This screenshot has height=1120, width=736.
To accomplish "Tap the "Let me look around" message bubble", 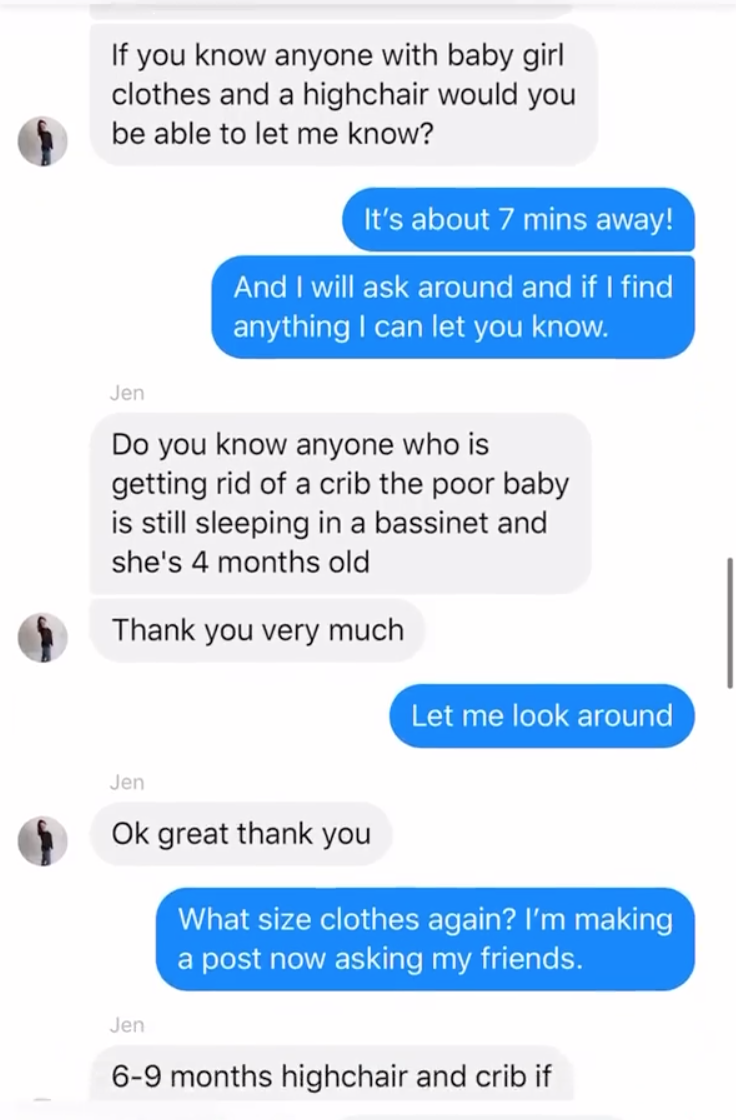I will pos(541,716).
